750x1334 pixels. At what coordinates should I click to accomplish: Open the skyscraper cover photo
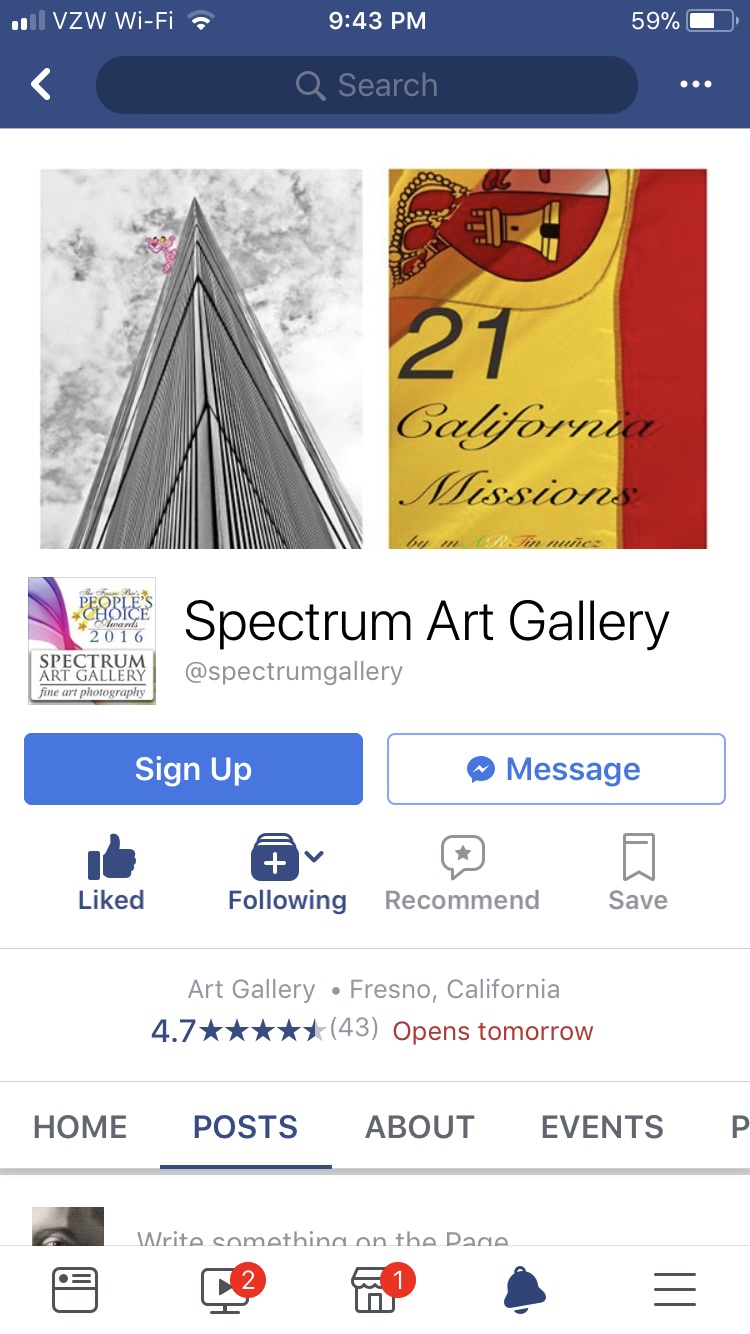[x=201, y=358]
